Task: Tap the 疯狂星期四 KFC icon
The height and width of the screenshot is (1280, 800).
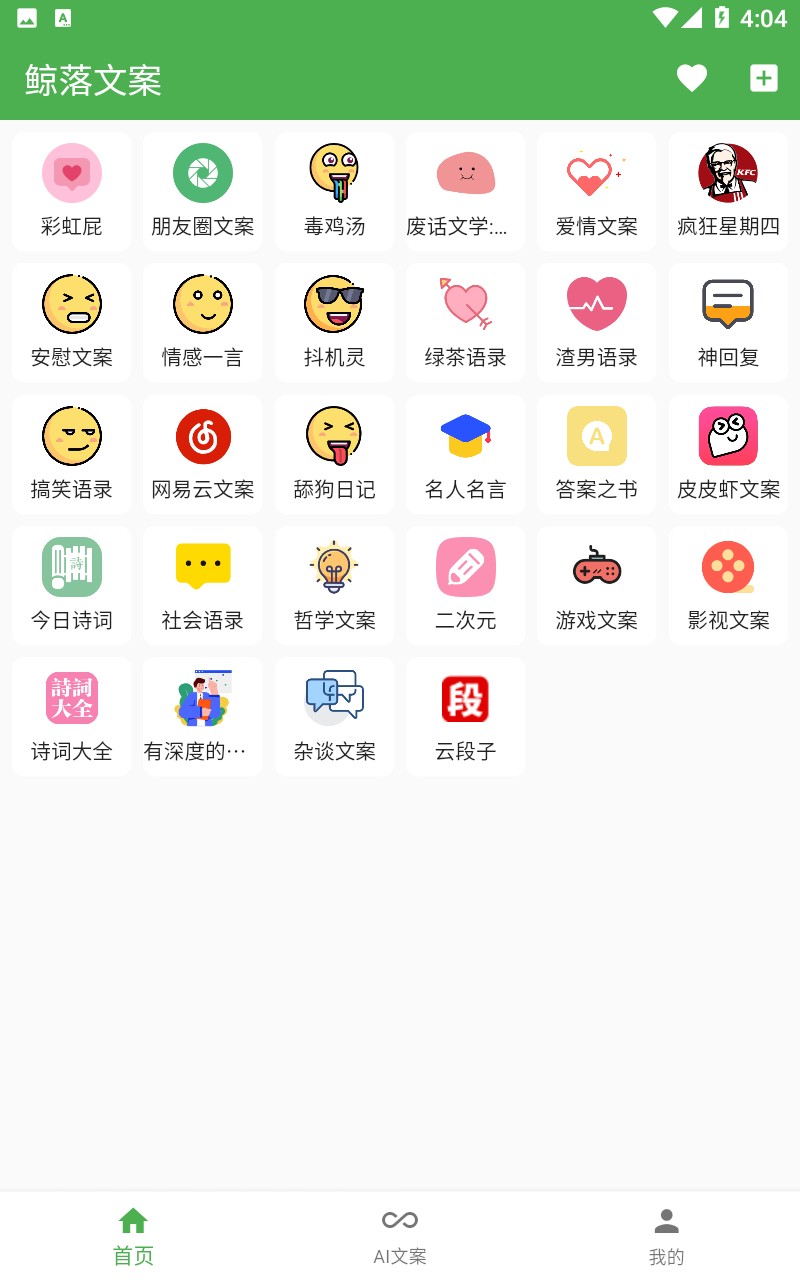Action: coord(728,190)
